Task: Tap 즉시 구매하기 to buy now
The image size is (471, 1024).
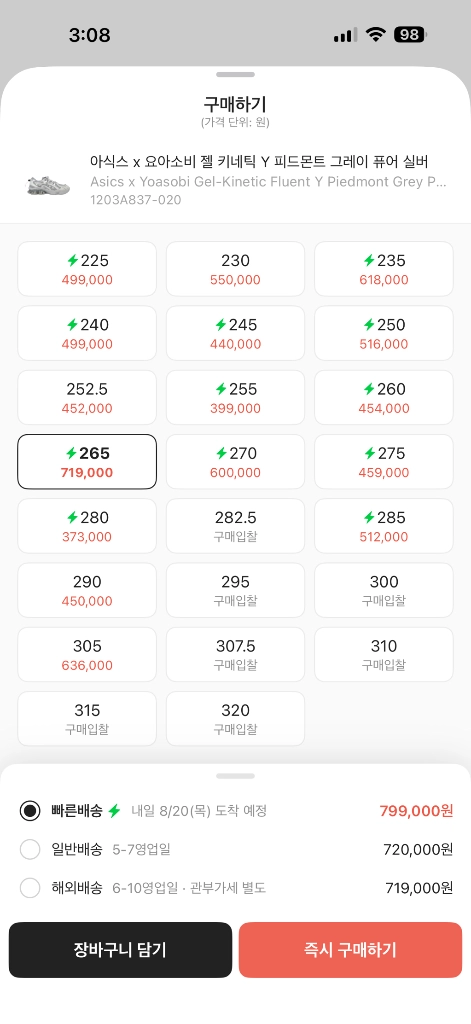Action: [x=350, y=950]
